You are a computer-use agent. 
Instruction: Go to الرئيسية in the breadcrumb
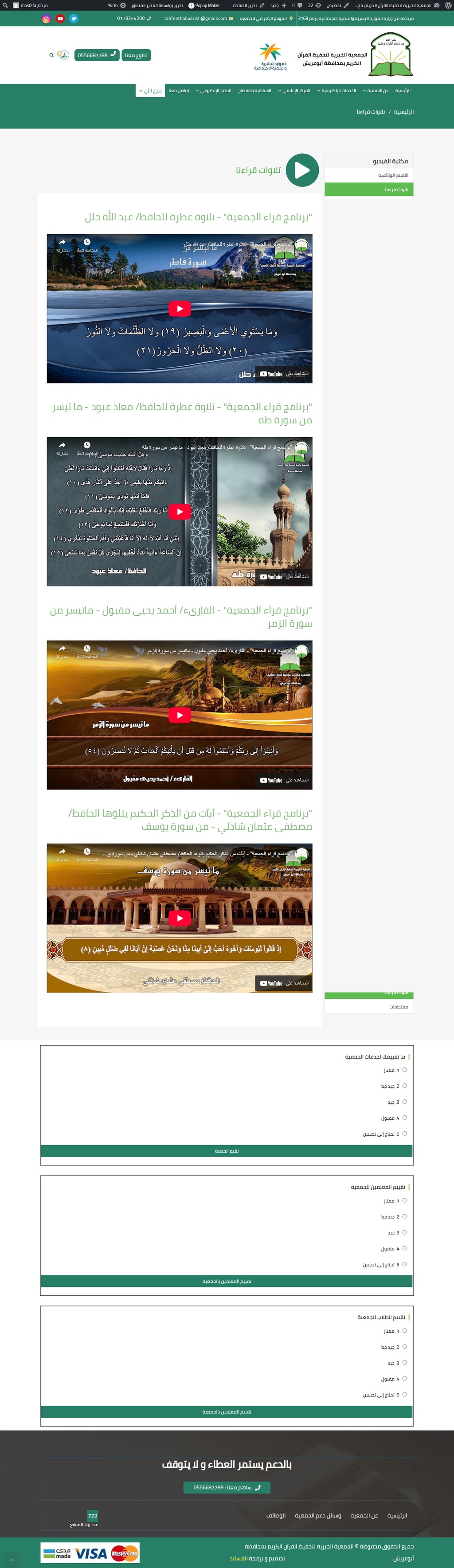pos(403,112)
